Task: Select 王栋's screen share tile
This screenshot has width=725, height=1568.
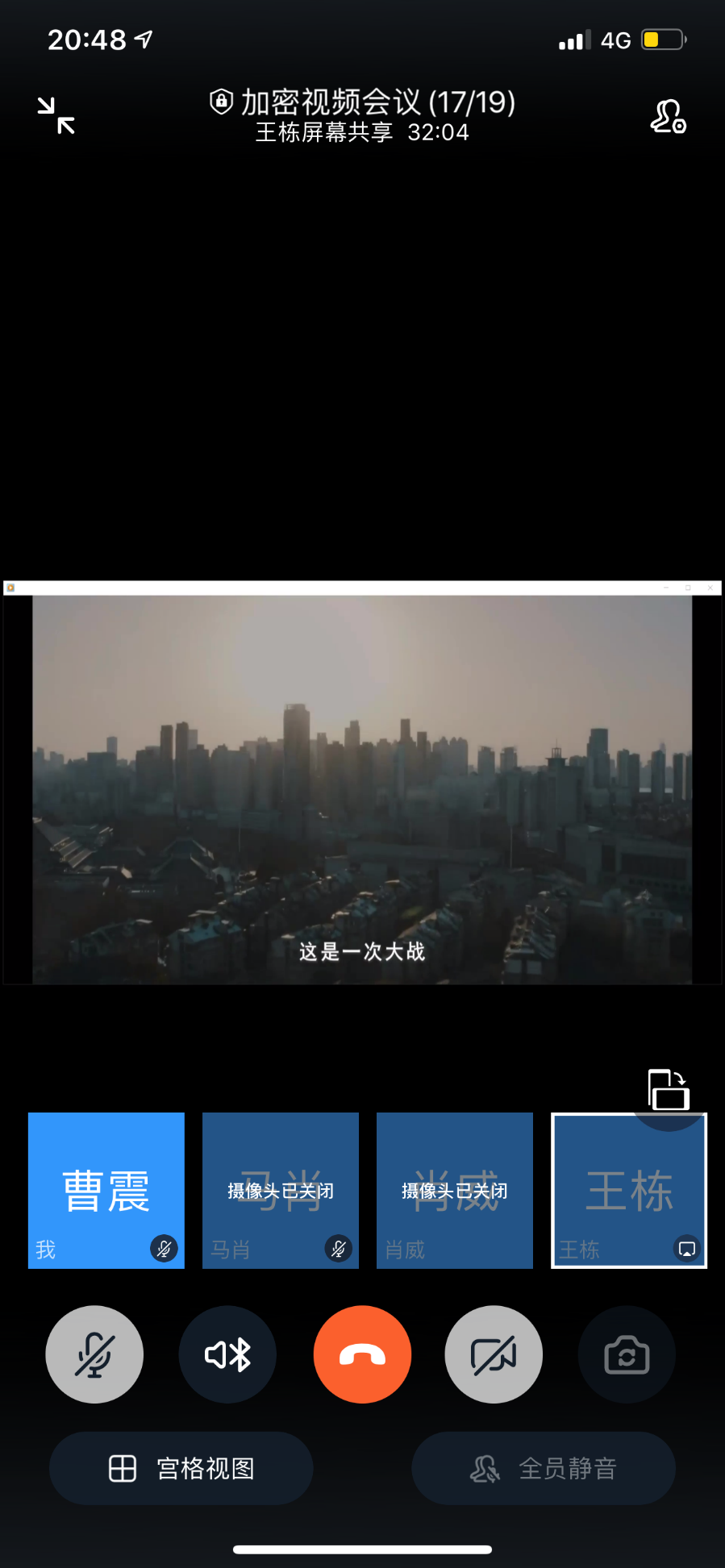Action: (629, 1190)
